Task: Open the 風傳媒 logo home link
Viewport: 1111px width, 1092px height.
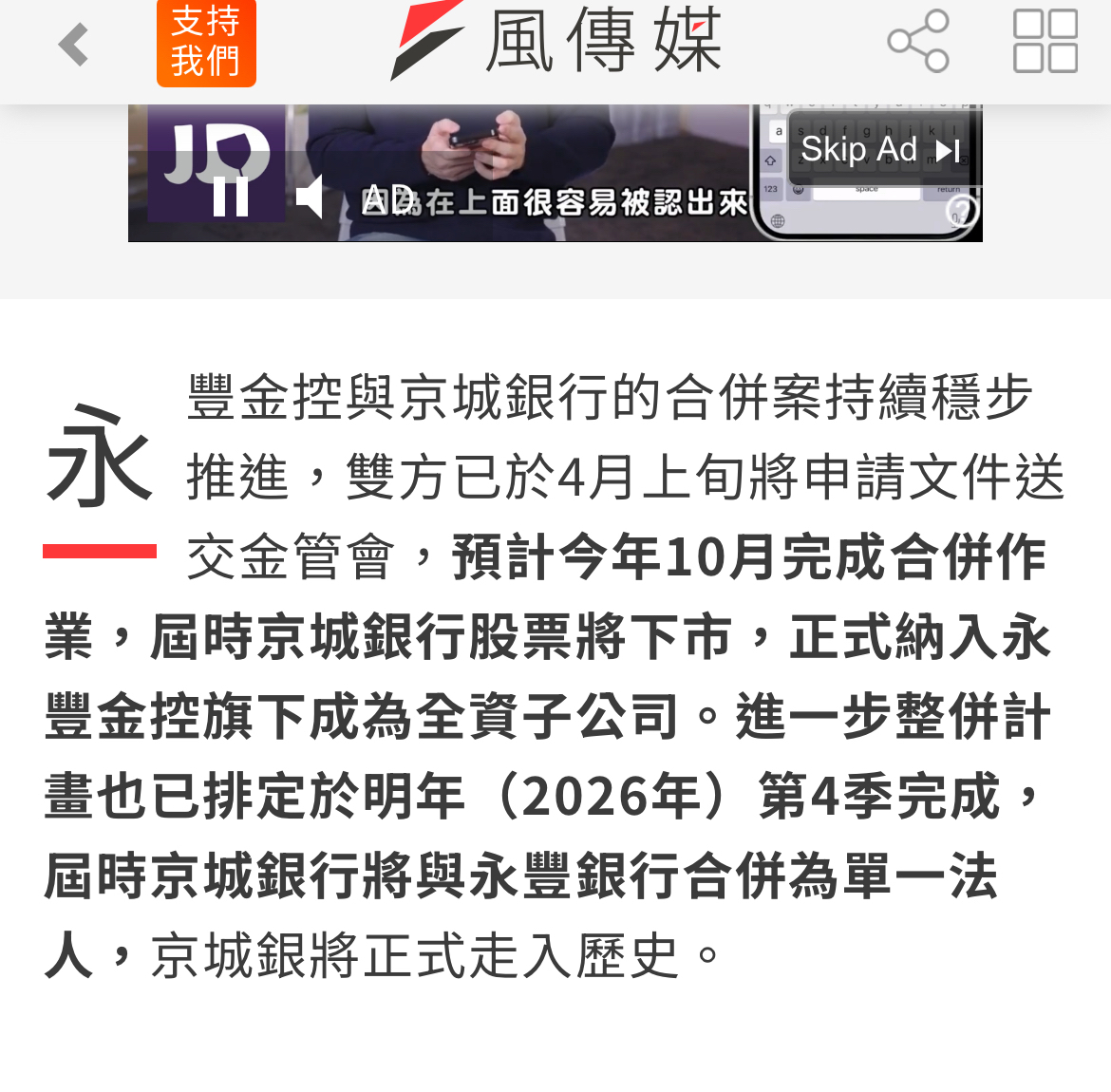Action: tap(555, 40)
